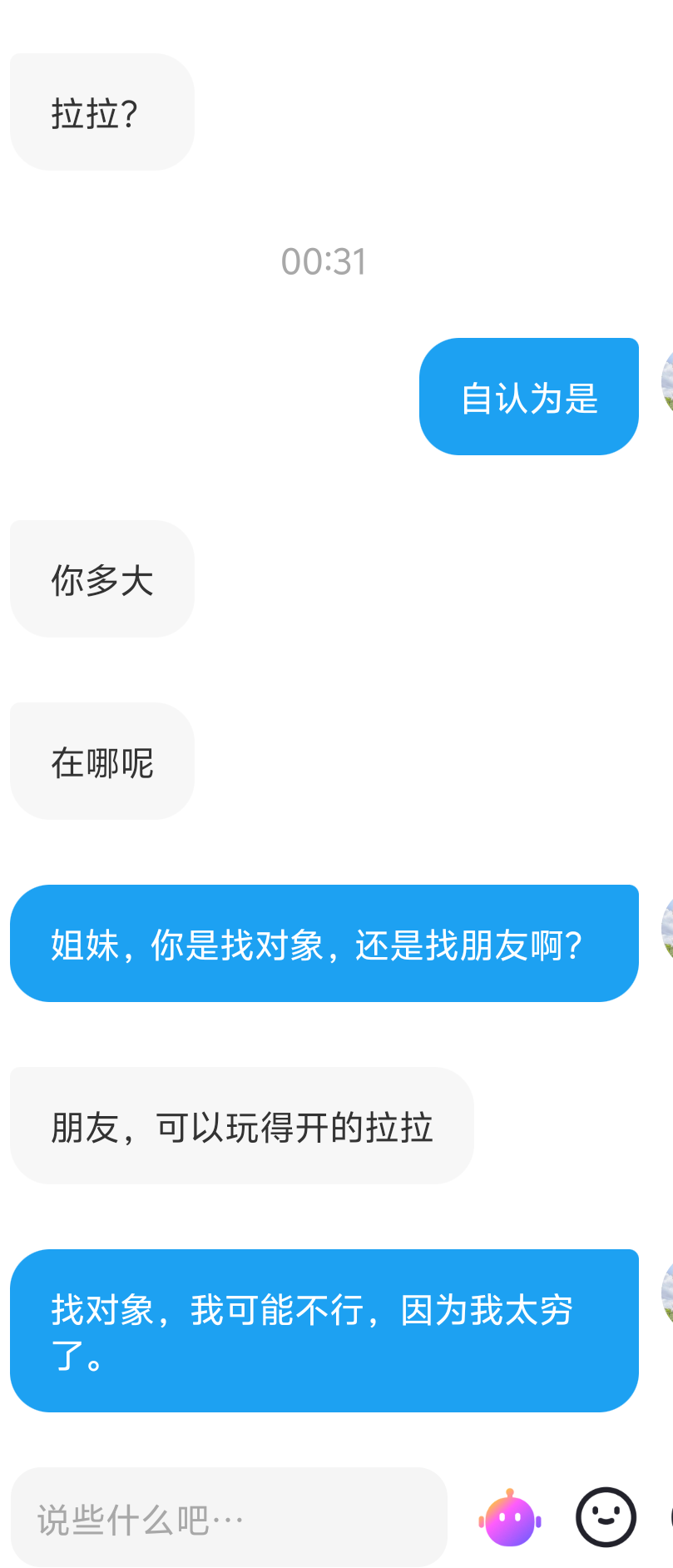Open sender's avatar beside '自认为是' message
The image size is (673, 1568).
tap(667, 383)
